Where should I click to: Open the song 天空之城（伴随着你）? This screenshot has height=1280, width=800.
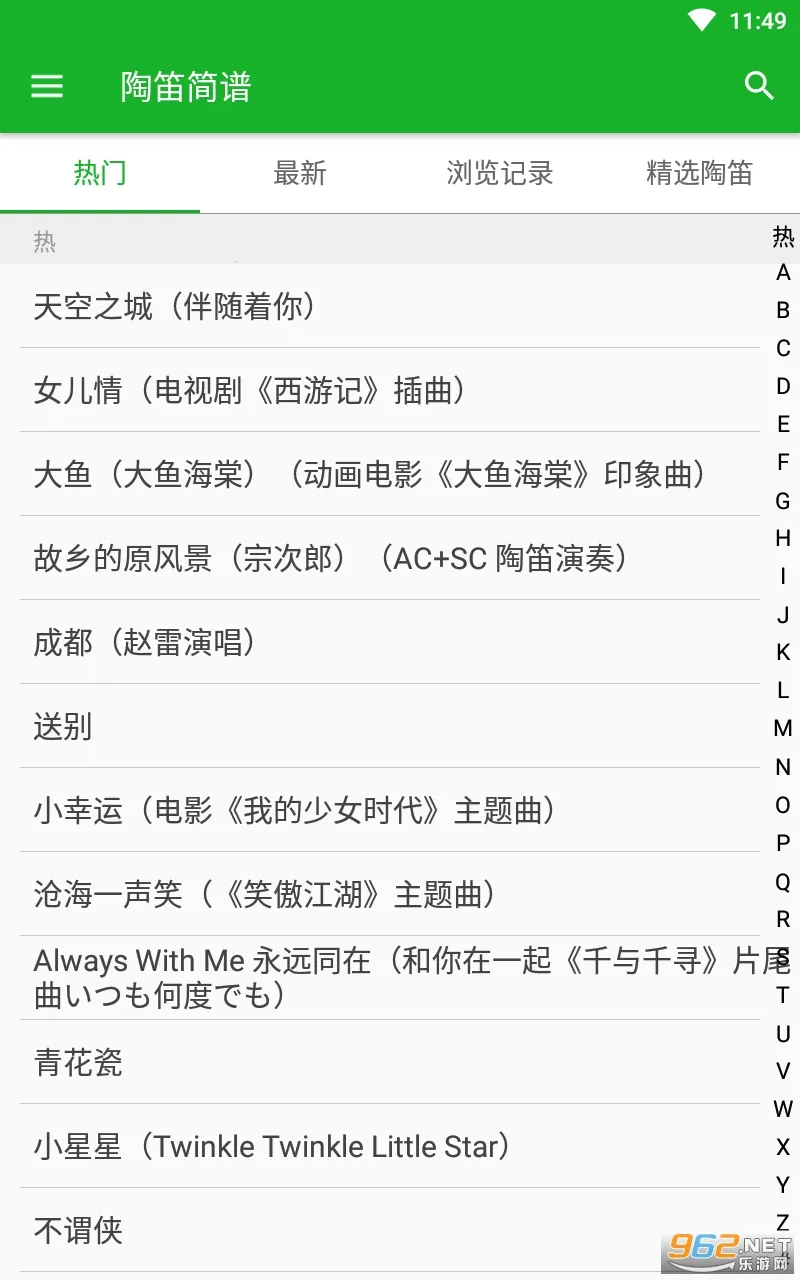pos(175,306)
